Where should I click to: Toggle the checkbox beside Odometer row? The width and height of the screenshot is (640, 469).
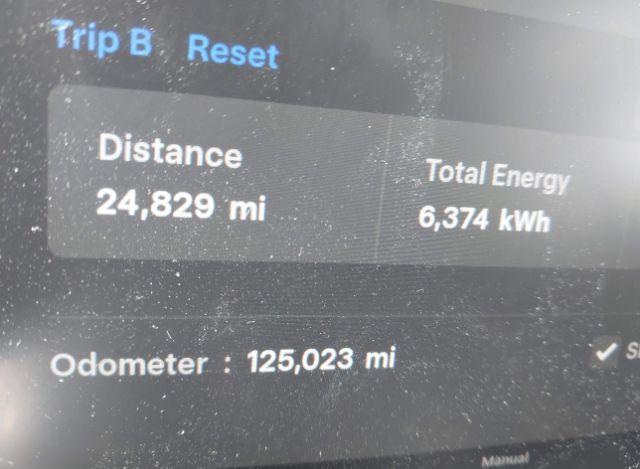pyautogui.click(x=604, y=351)
